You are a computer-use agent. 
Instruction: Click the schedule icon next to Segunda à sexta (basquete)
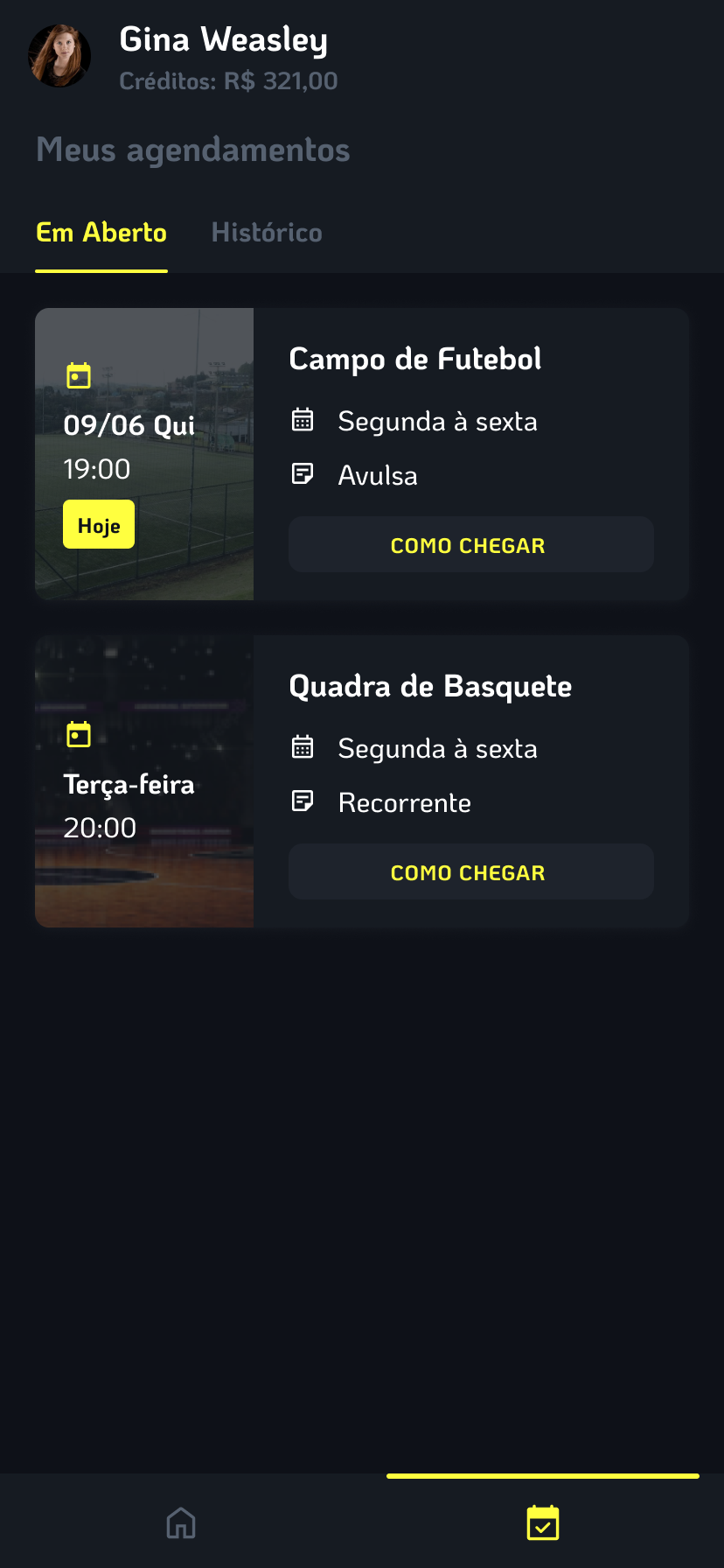pos(303,748)
